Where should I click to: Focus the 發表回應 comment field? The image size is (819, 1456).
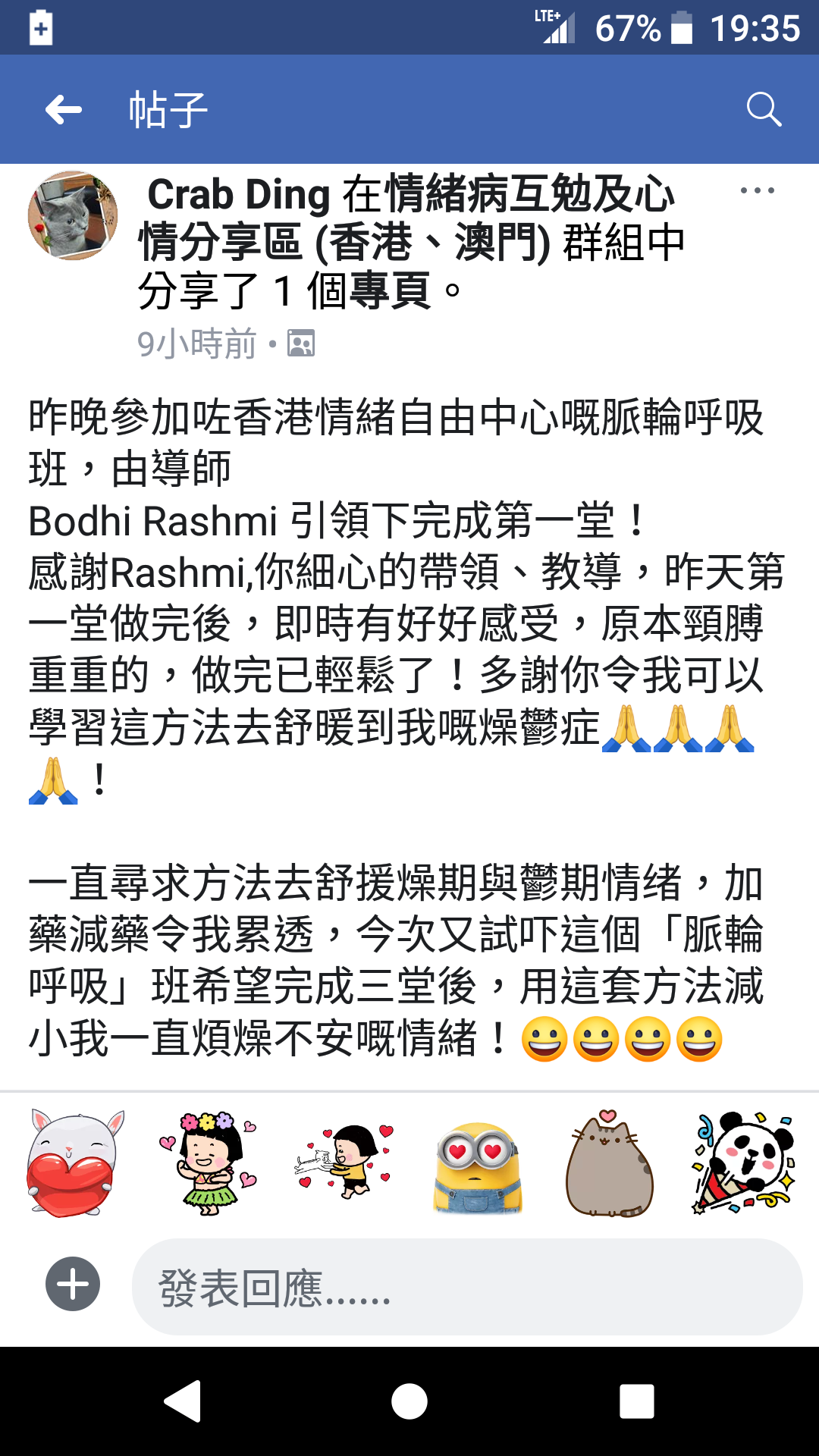coord(466,1287)
